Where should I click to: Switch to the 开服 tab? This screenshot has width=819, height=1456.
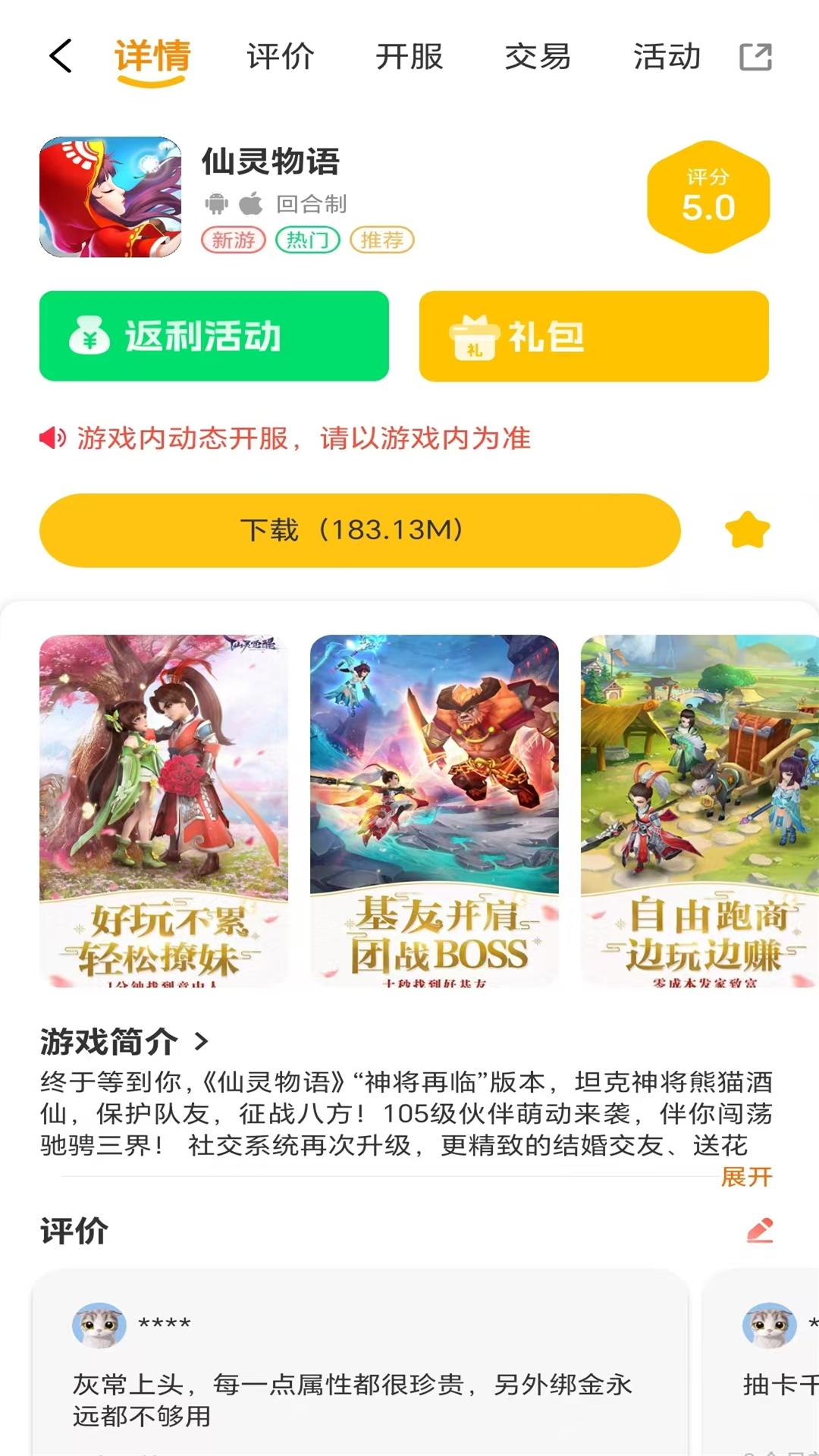coord(409,57)
